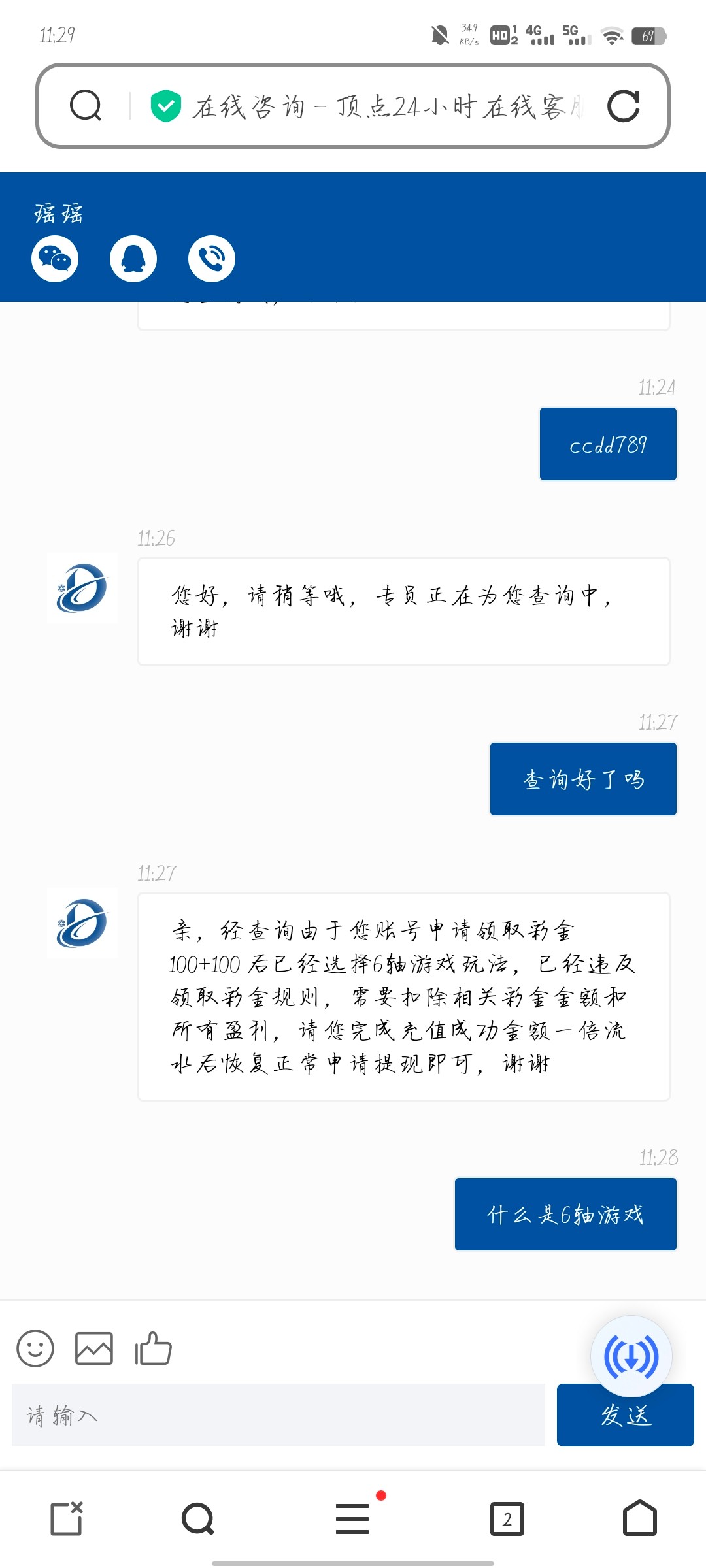Tap the floating download button
706x1568 pixels.
[x=631, y=1356]
